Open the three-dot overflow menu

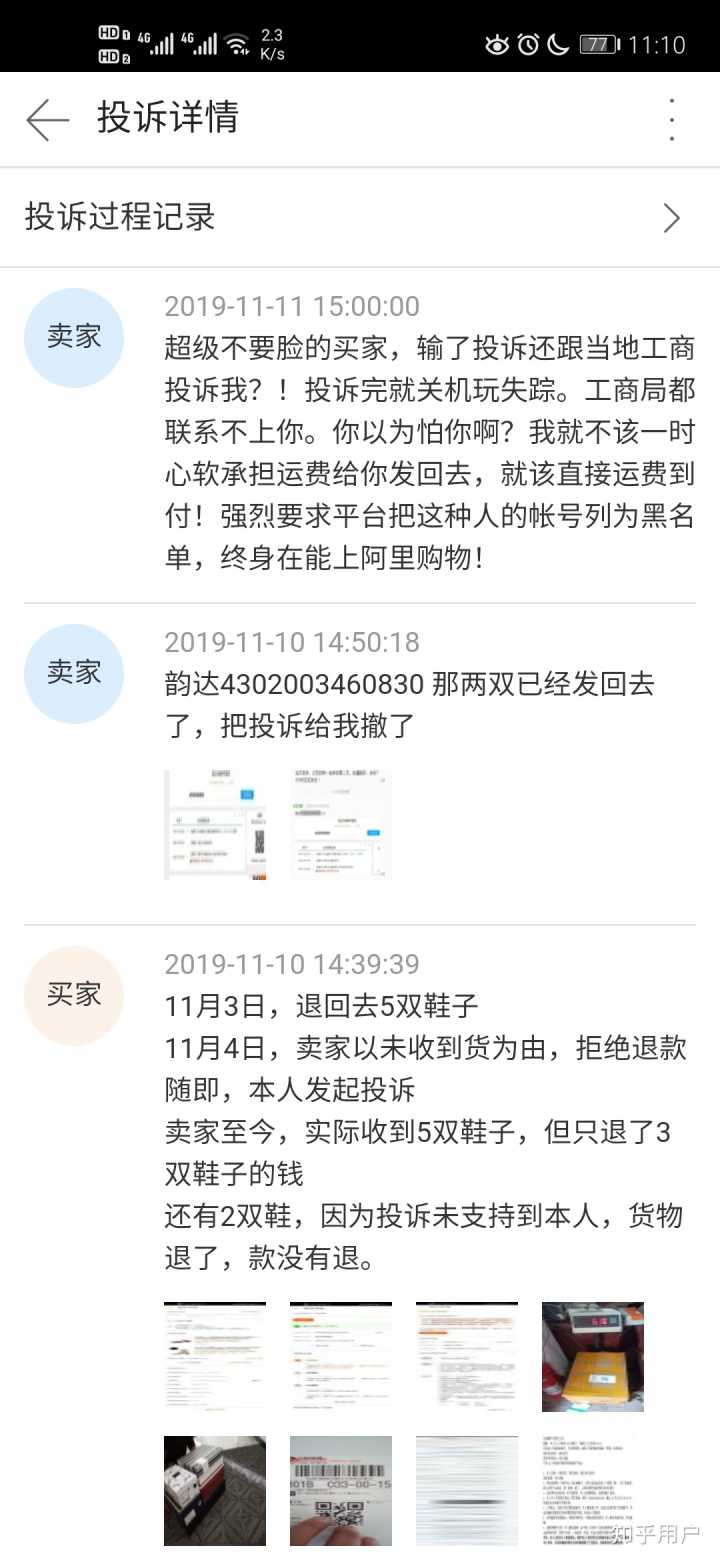coord(672,120)
